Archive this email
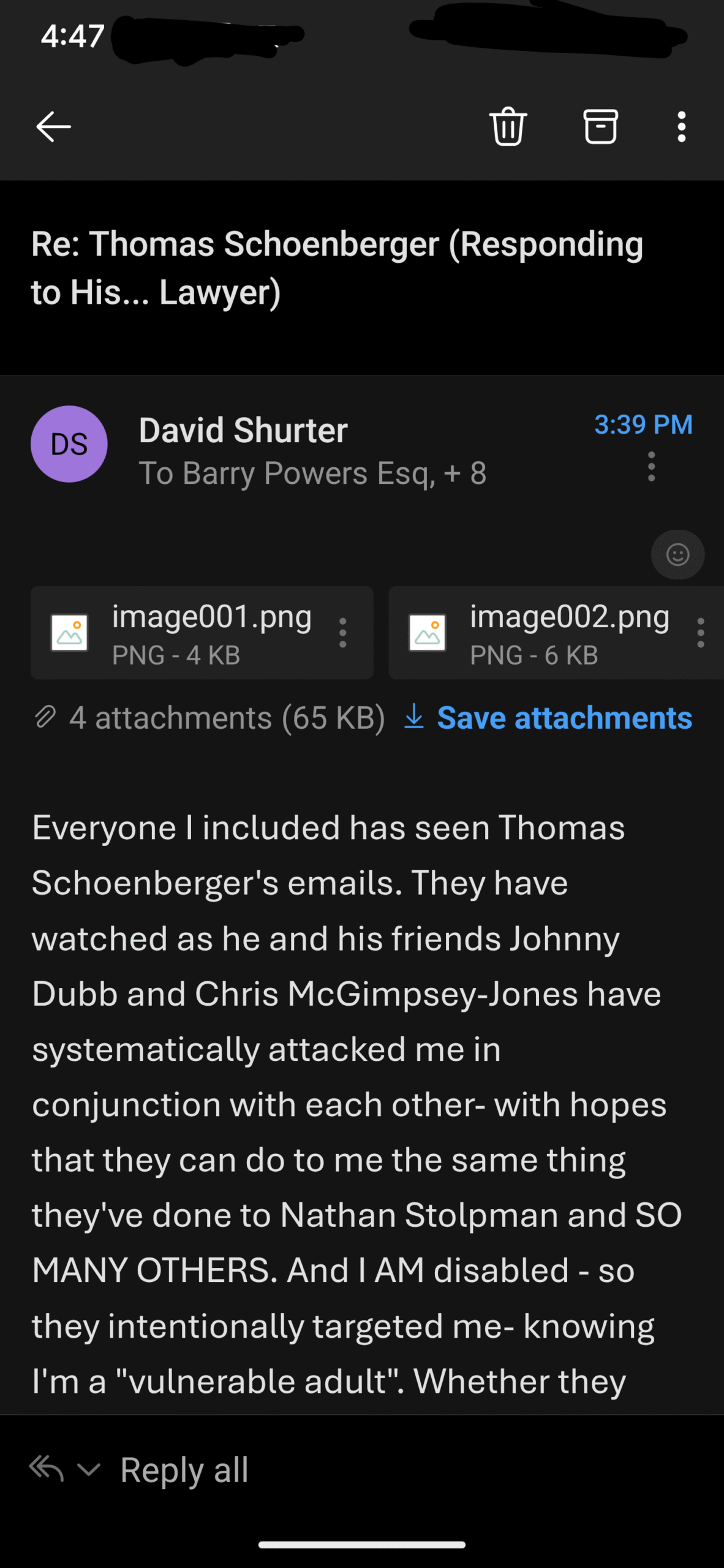This screenshot has width=724, height=1568. click(x=600, y=126)
